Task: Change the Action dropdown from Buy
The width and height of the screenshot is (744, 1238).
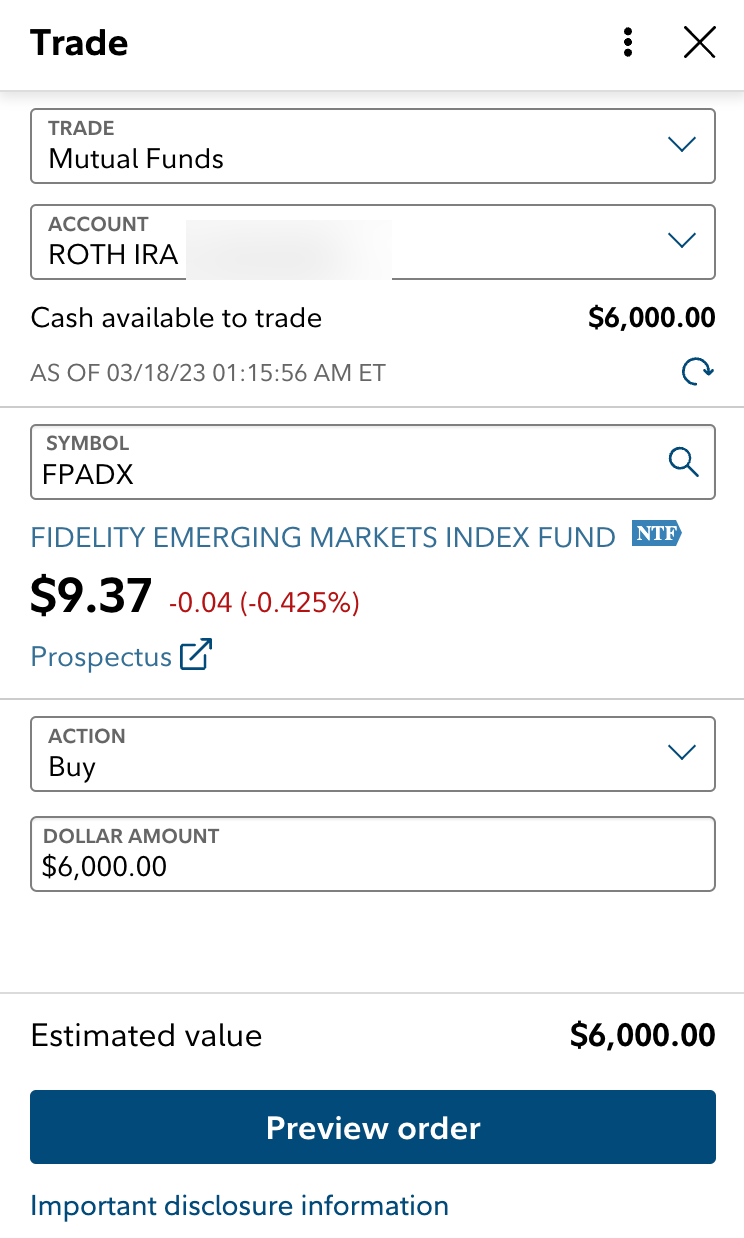Action: [373, 754]
